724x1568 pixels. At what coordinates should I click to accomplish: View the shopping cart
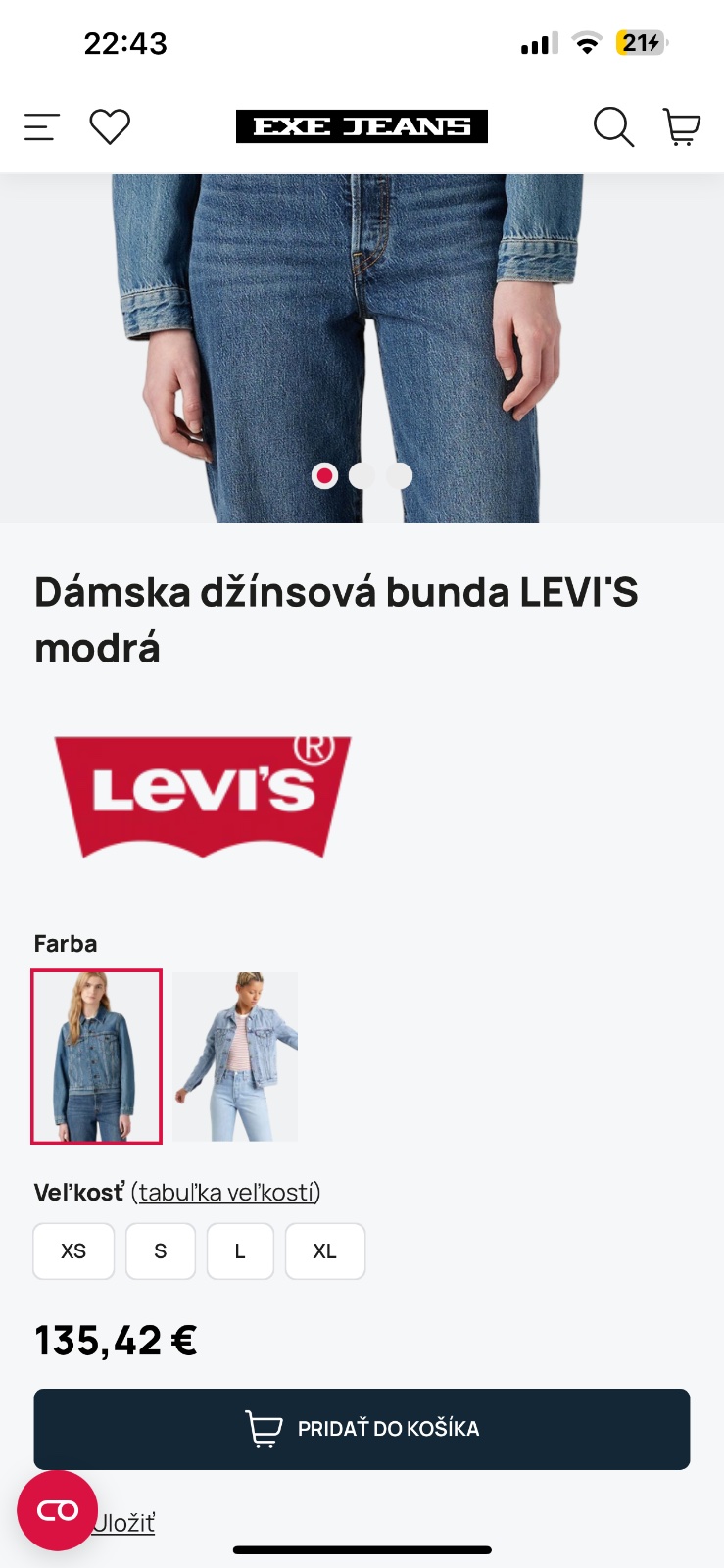pyautogui.click(x=682, y=126)
